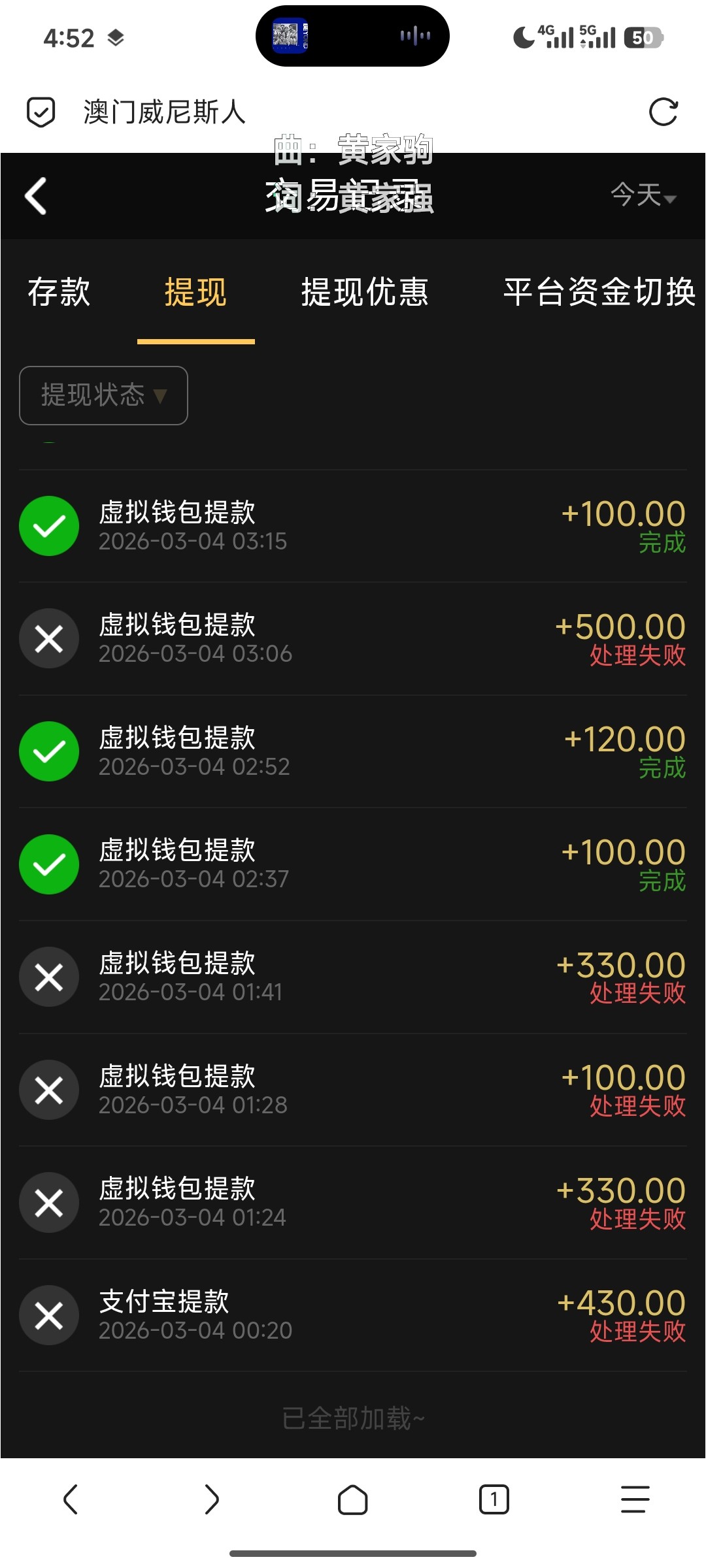Tap the home icon in bottom navigation
Image resolution: width=706 pixels, height=1568 pixels.
point(352,1499)
